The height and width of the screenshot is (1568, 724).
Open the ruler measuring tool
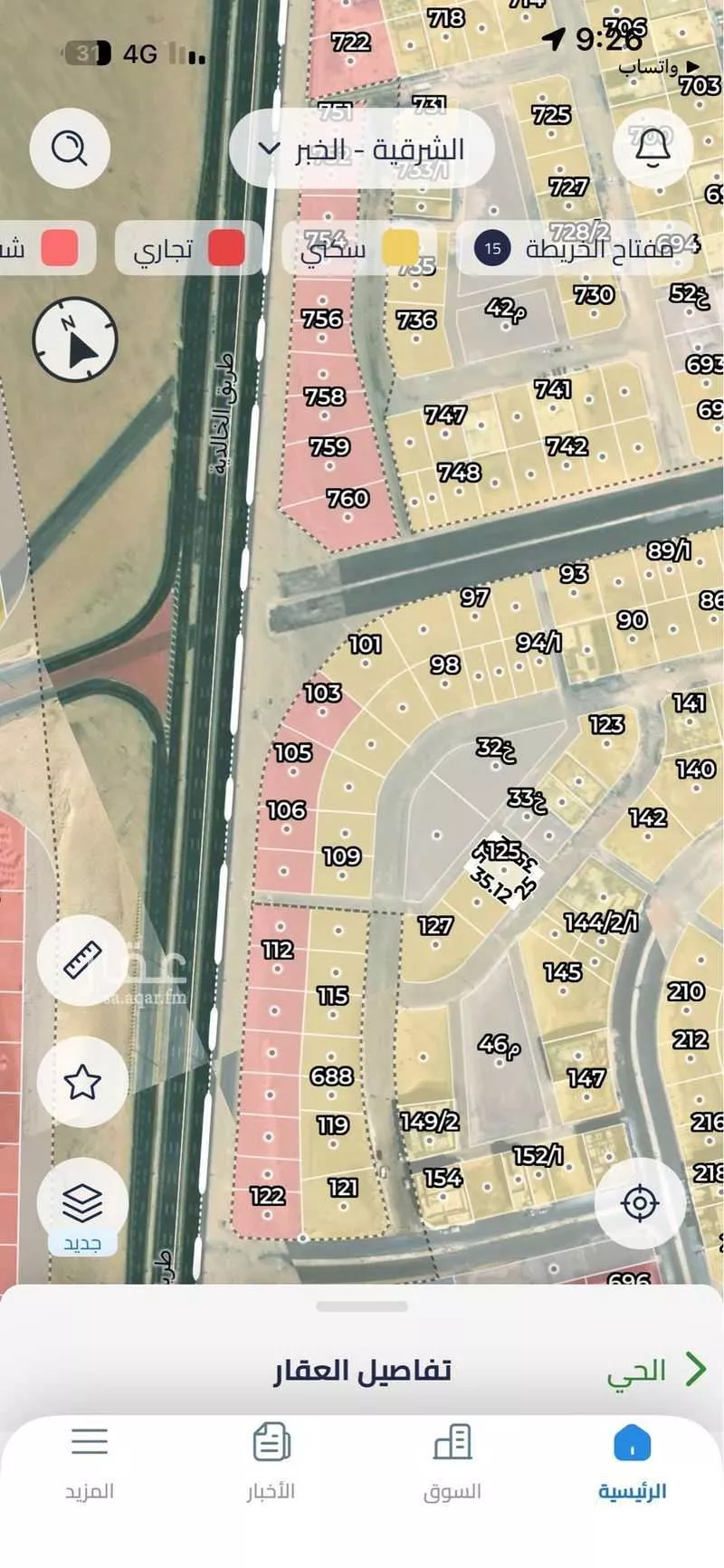pos(82,961)
